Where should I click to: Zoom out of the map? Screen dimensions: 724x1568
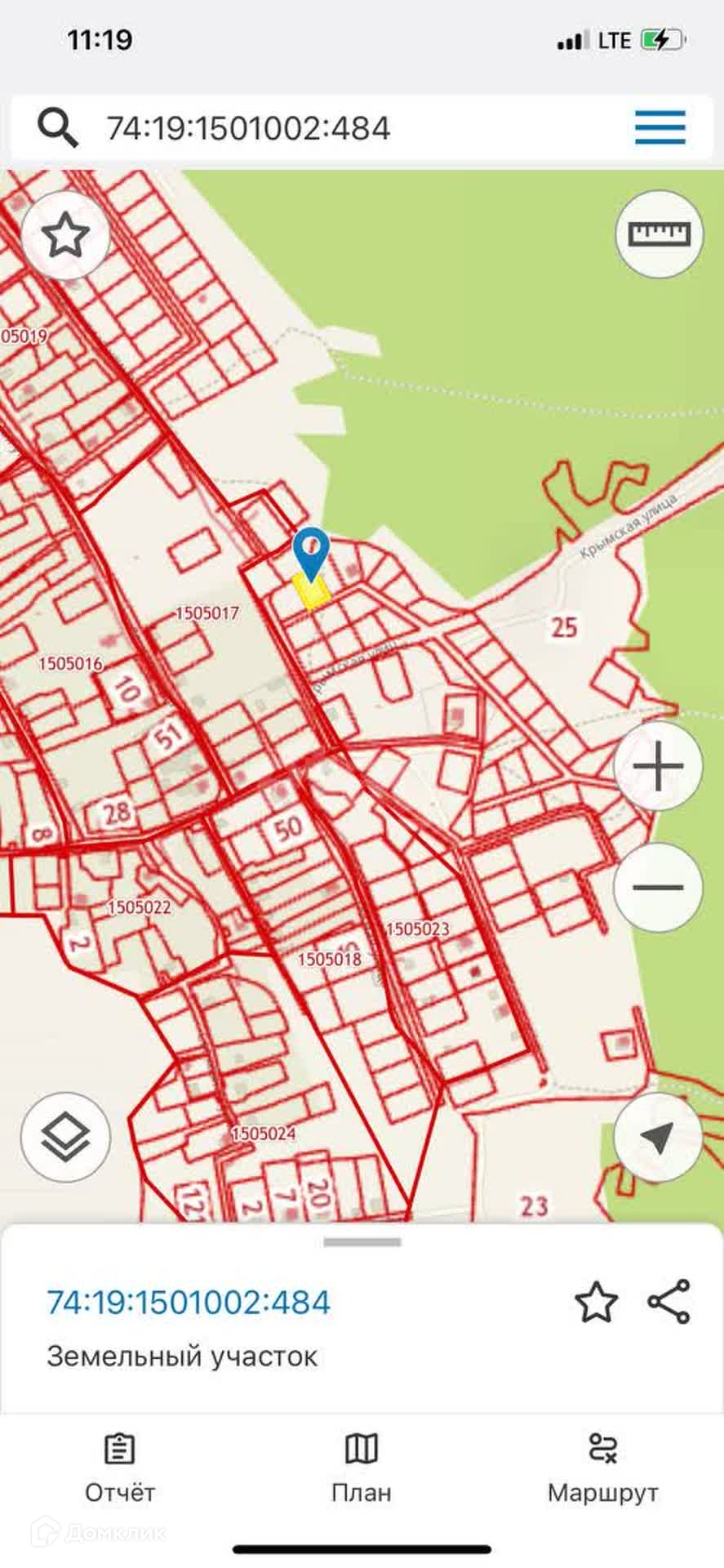coord(658,888)
